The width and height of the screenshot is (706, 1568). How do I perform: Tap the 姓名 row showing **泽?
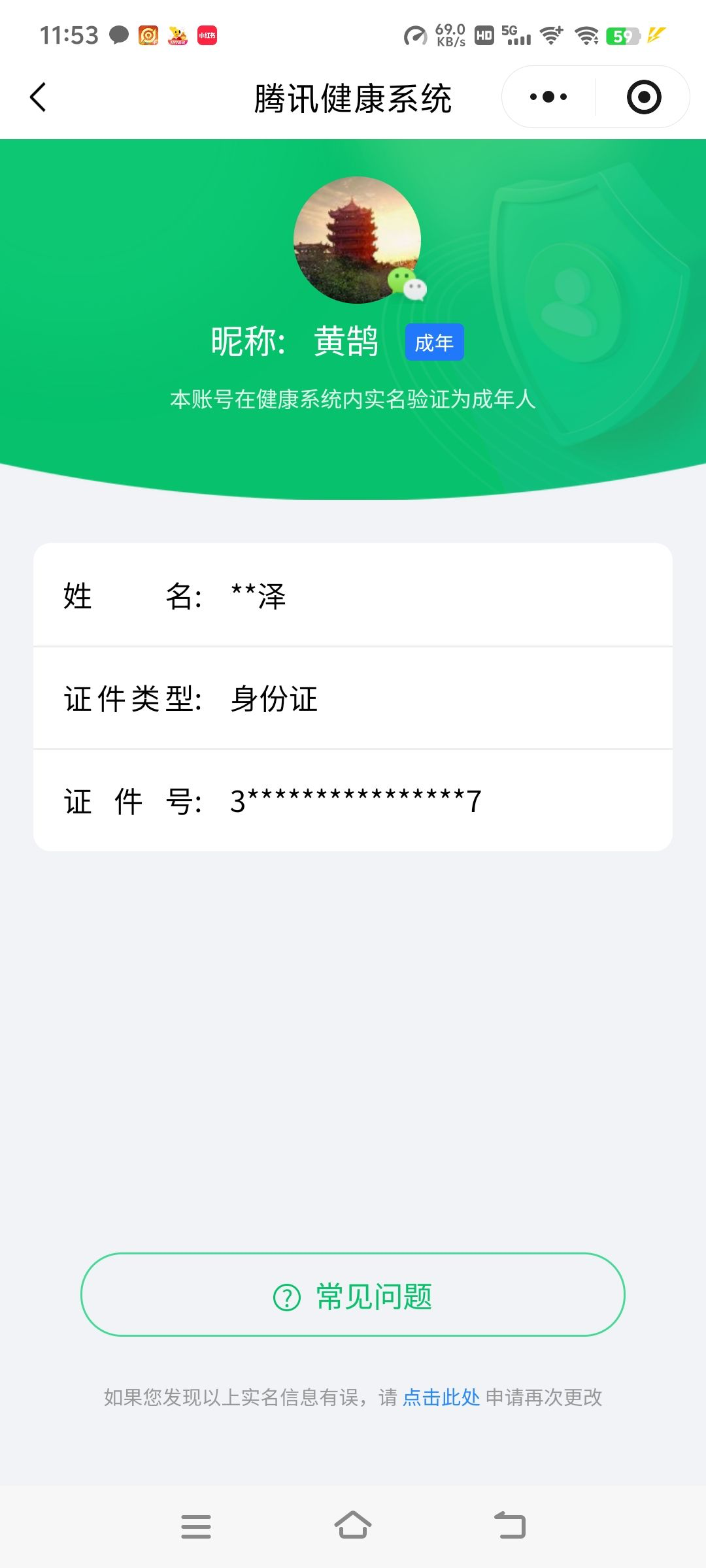click(353, 596)
